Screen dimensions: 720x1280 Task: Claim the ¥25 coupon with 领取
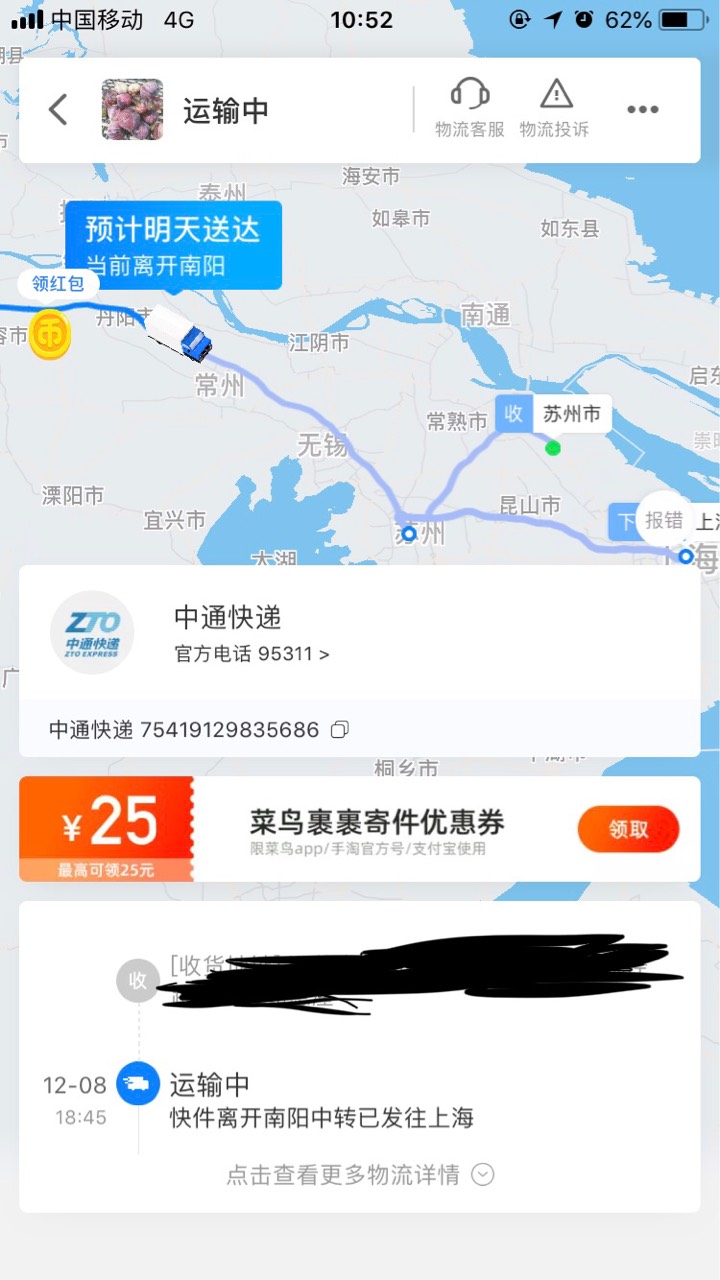(x=628, y=829)
